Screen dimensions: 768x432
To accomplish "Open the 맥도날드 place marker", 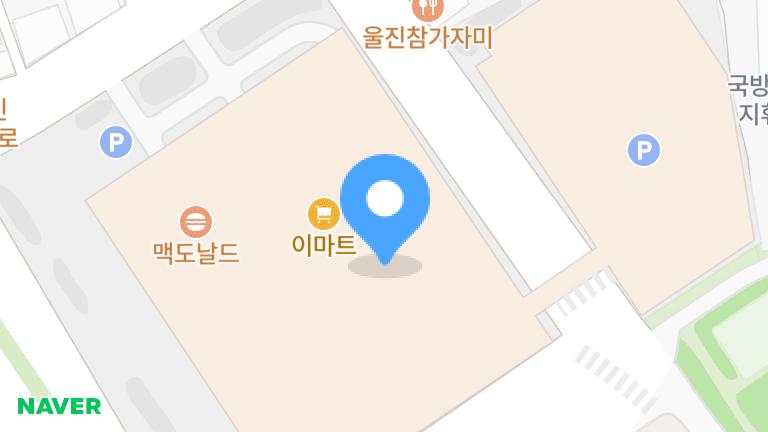I will pyautogui.click(x=195, y=222).
